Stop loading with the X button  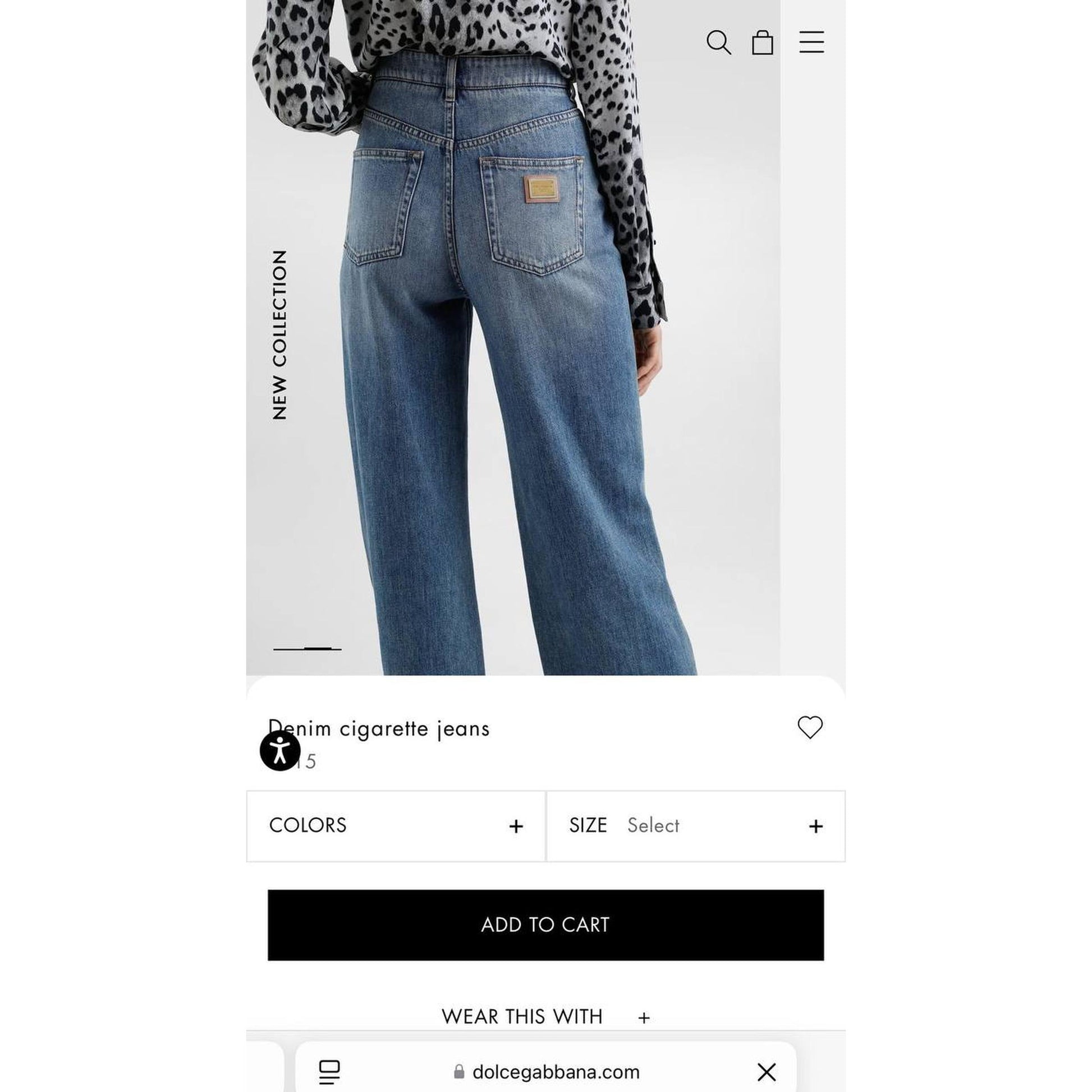point(767,1072)
